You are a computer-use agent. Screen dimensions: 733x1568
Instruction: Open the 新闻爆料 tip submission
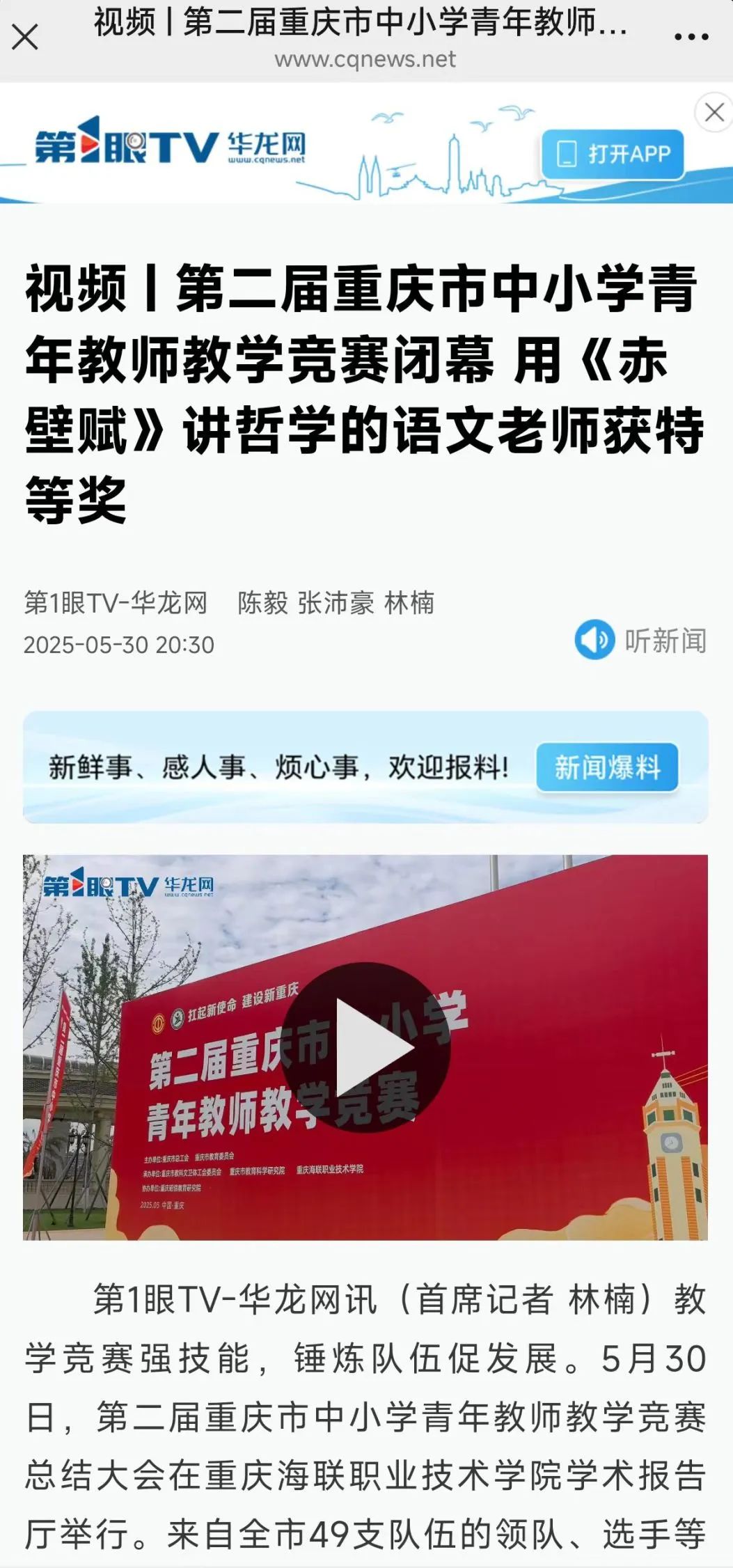point(607,767)
